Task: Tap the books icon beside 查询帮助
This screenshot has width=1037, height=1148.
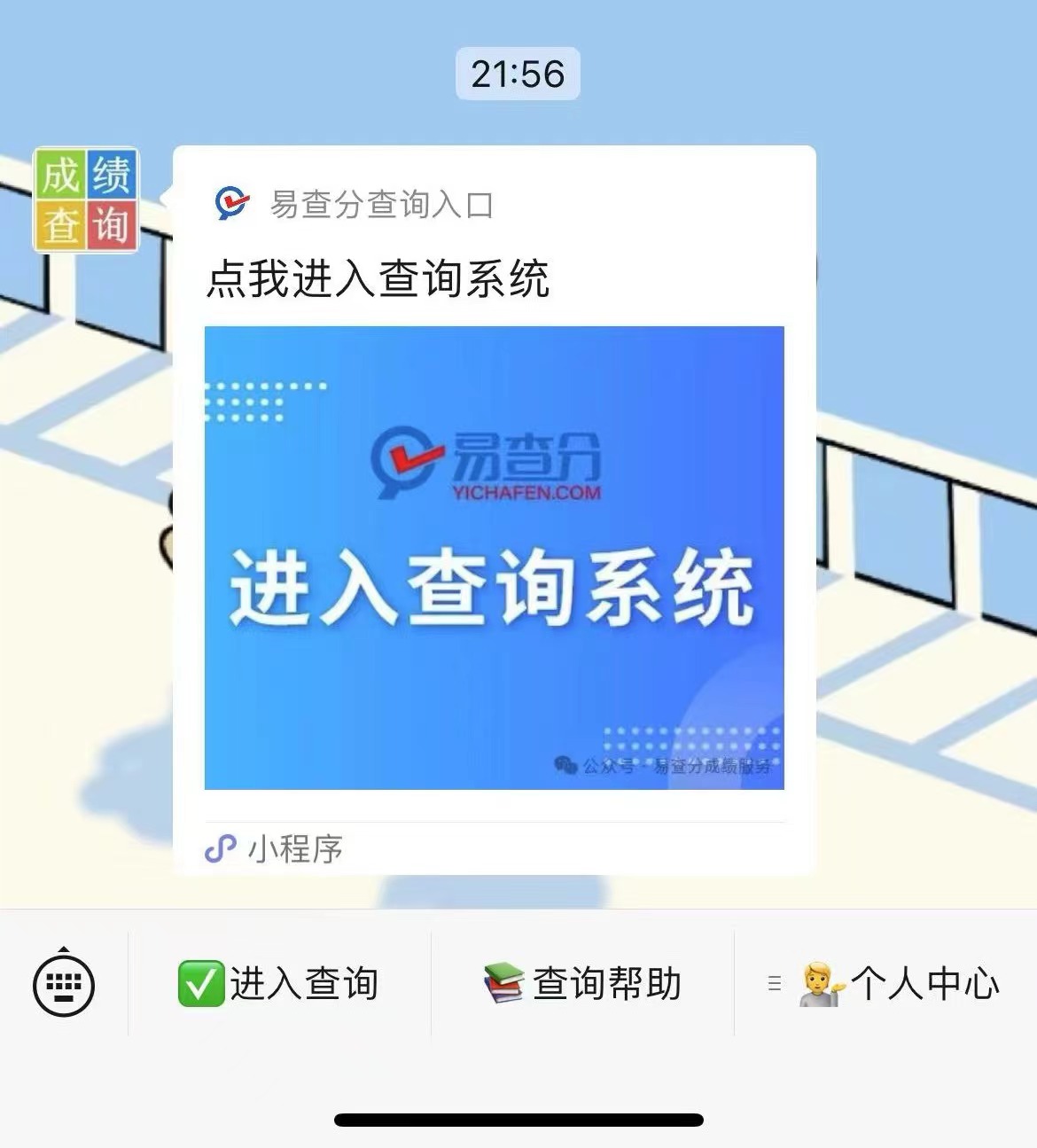Action: tap(502, 984)
